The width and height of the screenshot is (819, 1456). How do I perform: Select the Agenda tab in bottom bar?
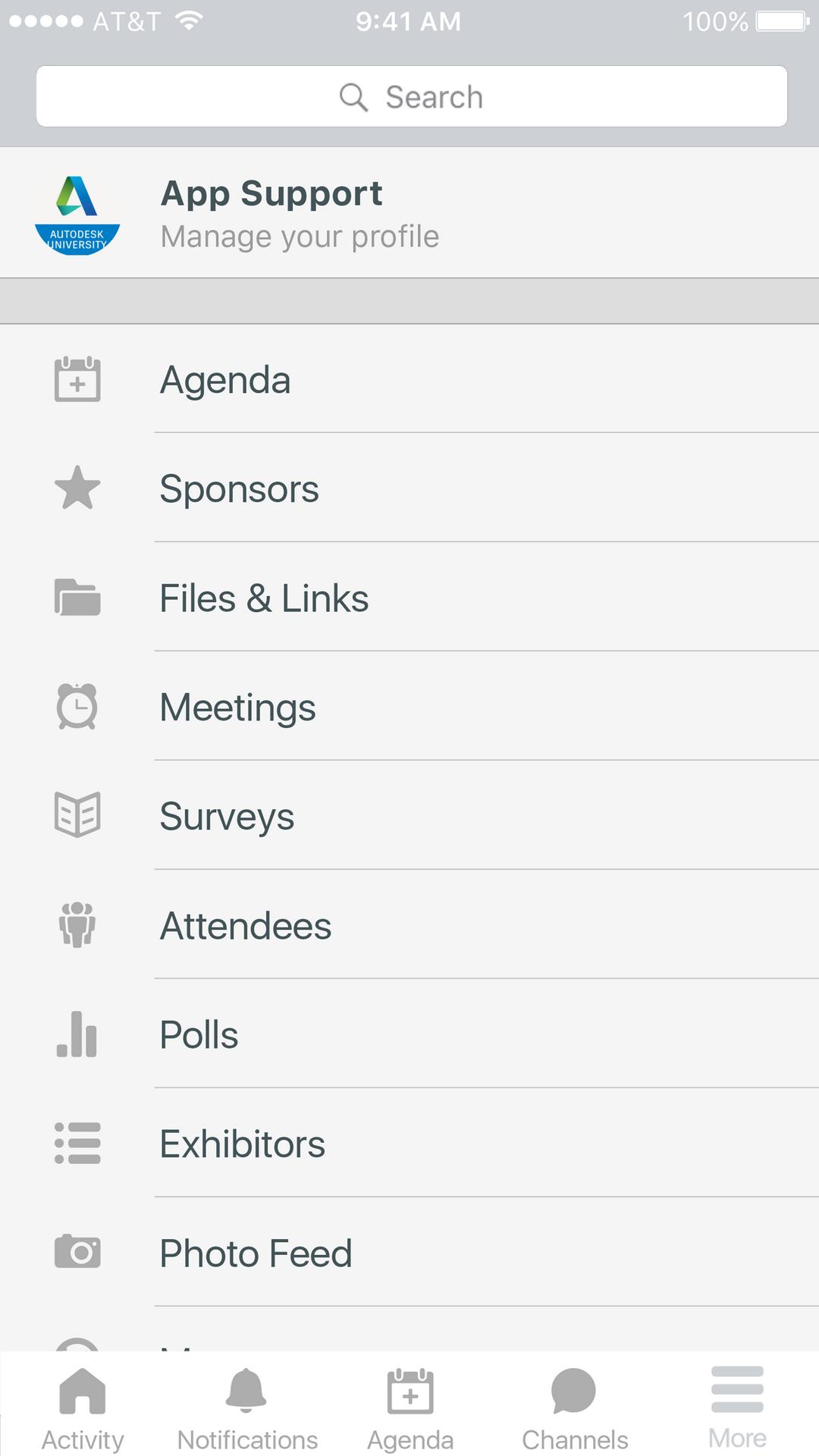tap(410, 1407)
